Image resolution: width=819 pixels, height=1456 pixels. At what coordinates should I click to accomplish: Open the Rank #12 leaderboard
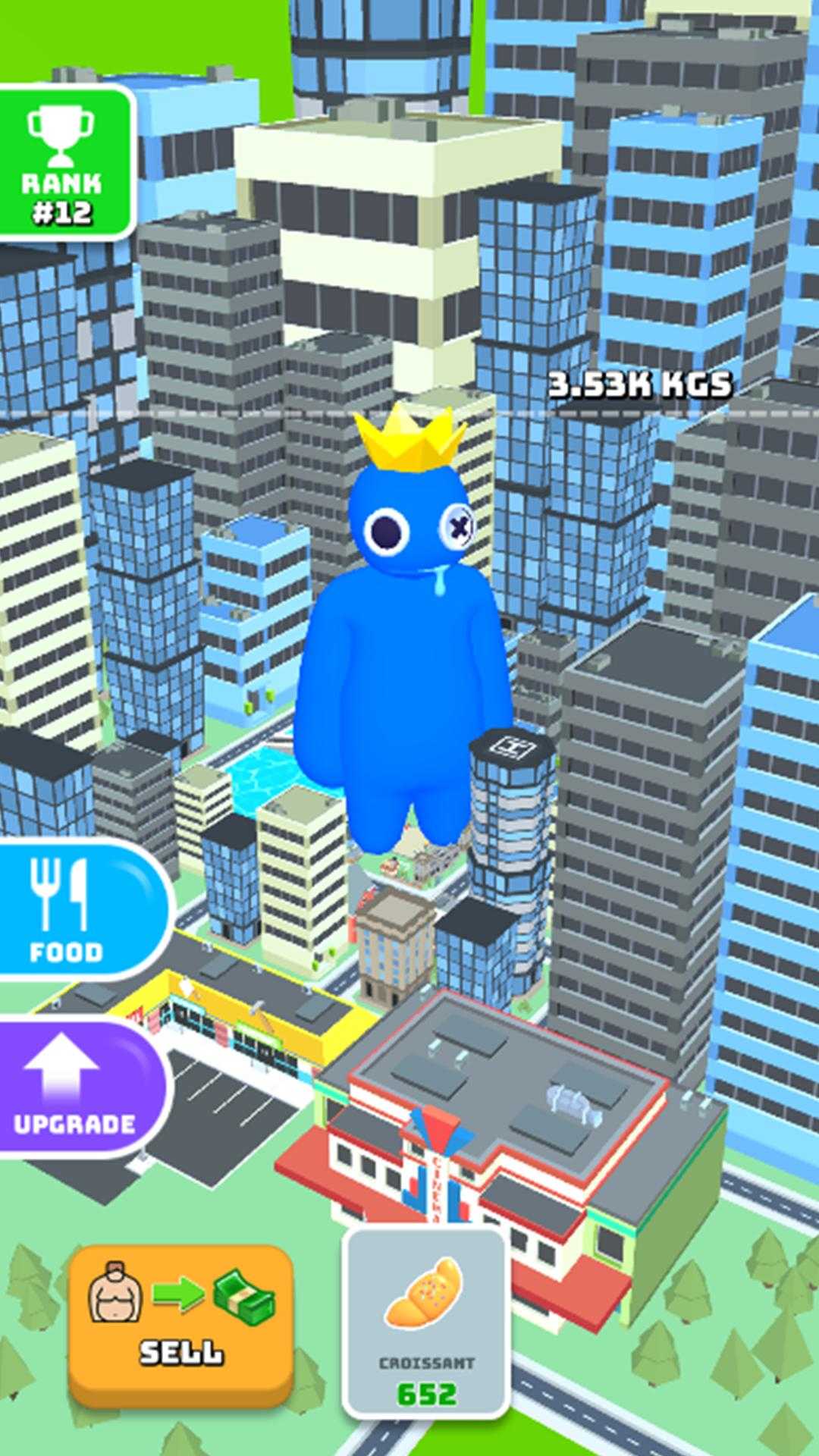tap(67, 163)
